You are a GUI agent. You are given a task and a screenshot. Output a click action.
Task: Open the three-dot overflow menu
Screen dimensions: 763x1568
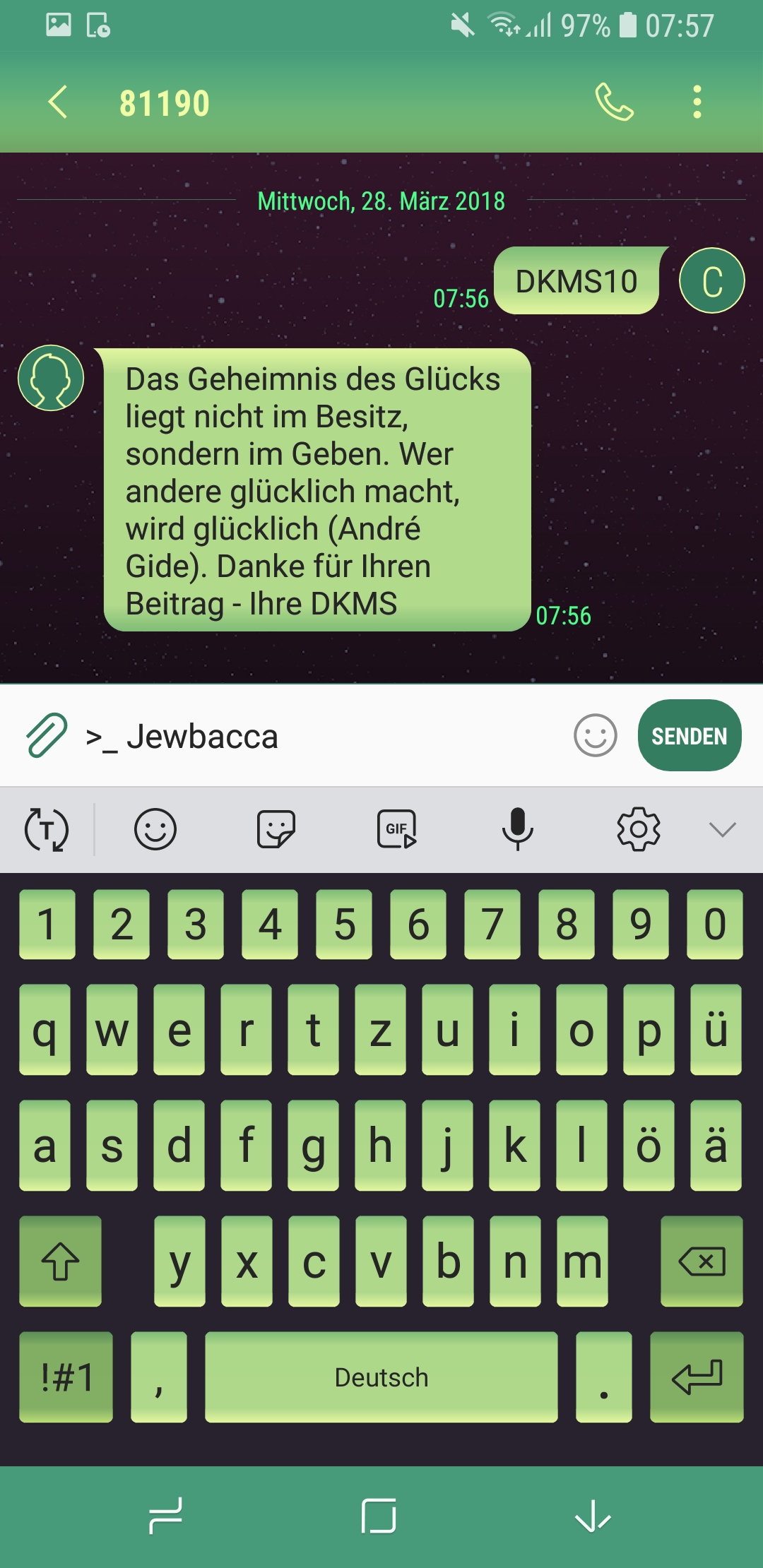pyautogui.click(x=697, y=102)
